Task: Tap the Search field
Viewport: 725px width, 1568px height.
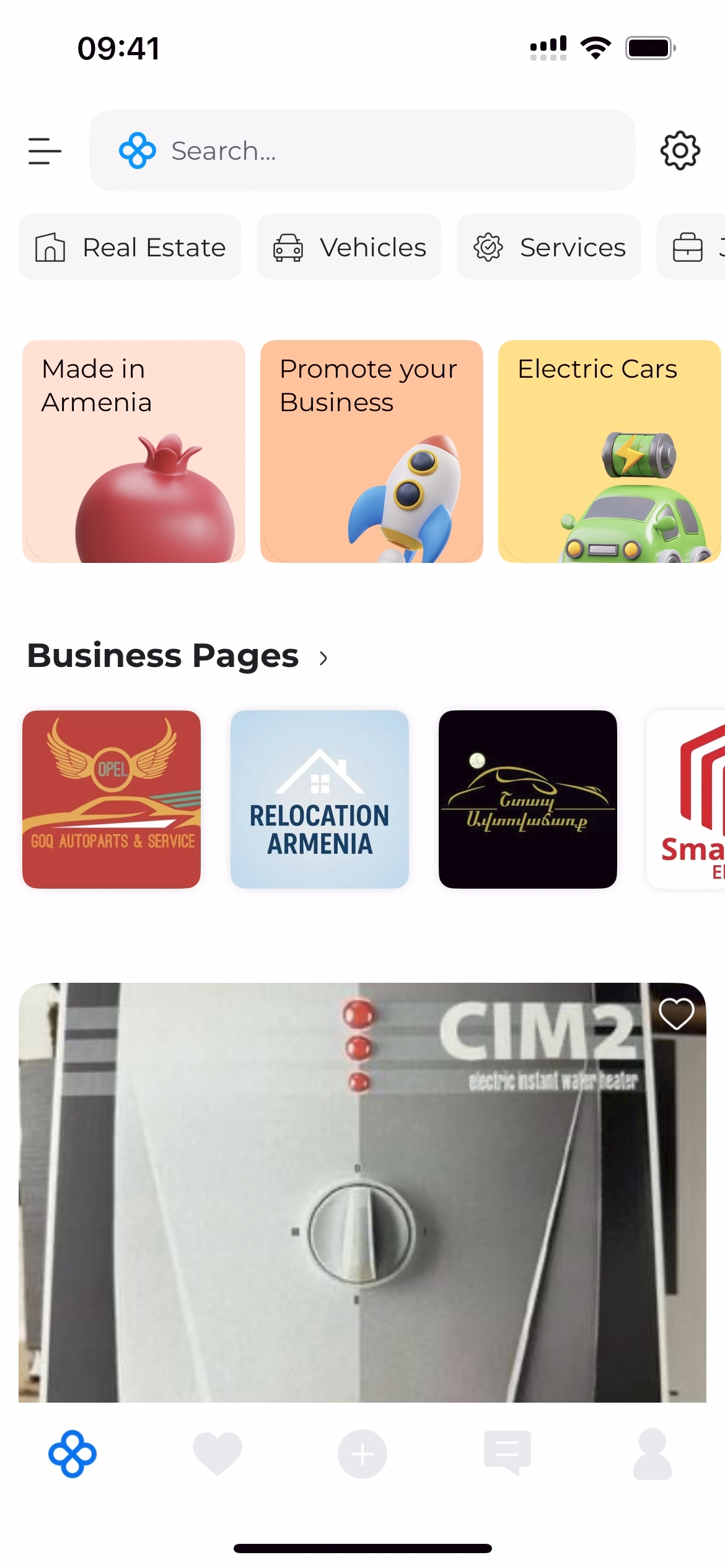Action: [362, 151]
